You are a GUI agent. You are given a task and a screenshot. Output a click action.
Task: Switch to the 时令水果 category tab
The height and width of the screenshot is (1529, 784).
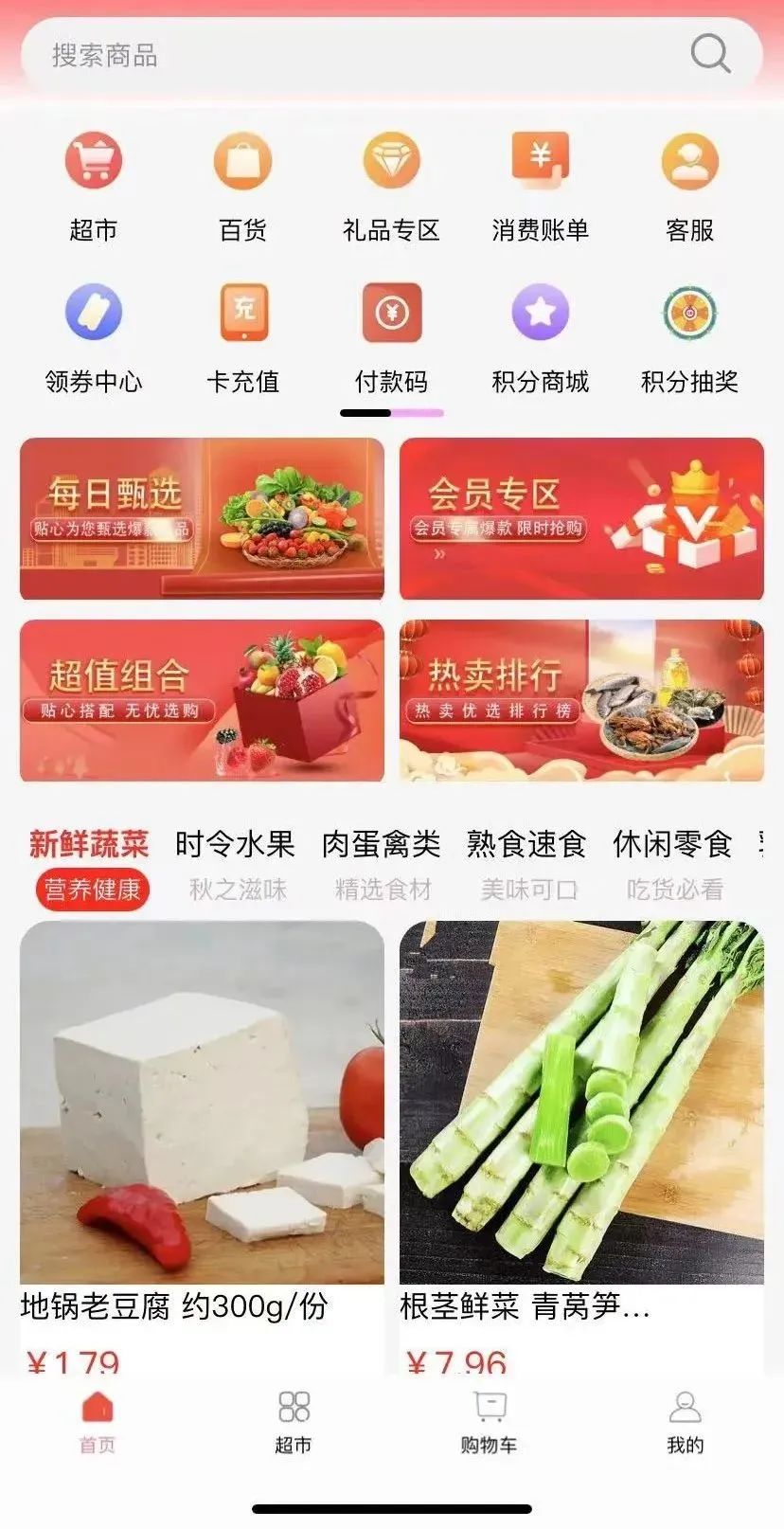tap(235, 843)
